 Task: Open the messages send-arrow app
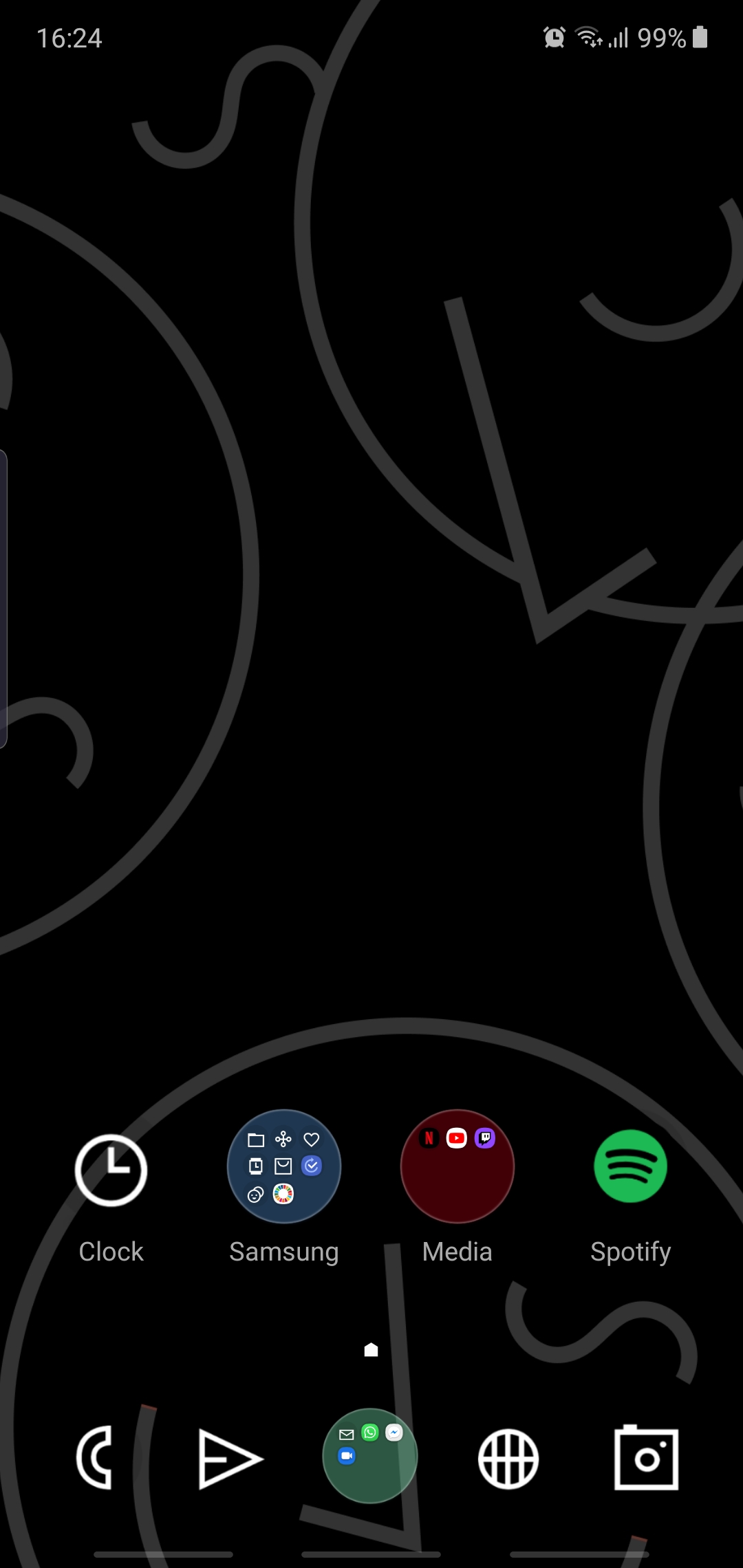(230, 1458)
